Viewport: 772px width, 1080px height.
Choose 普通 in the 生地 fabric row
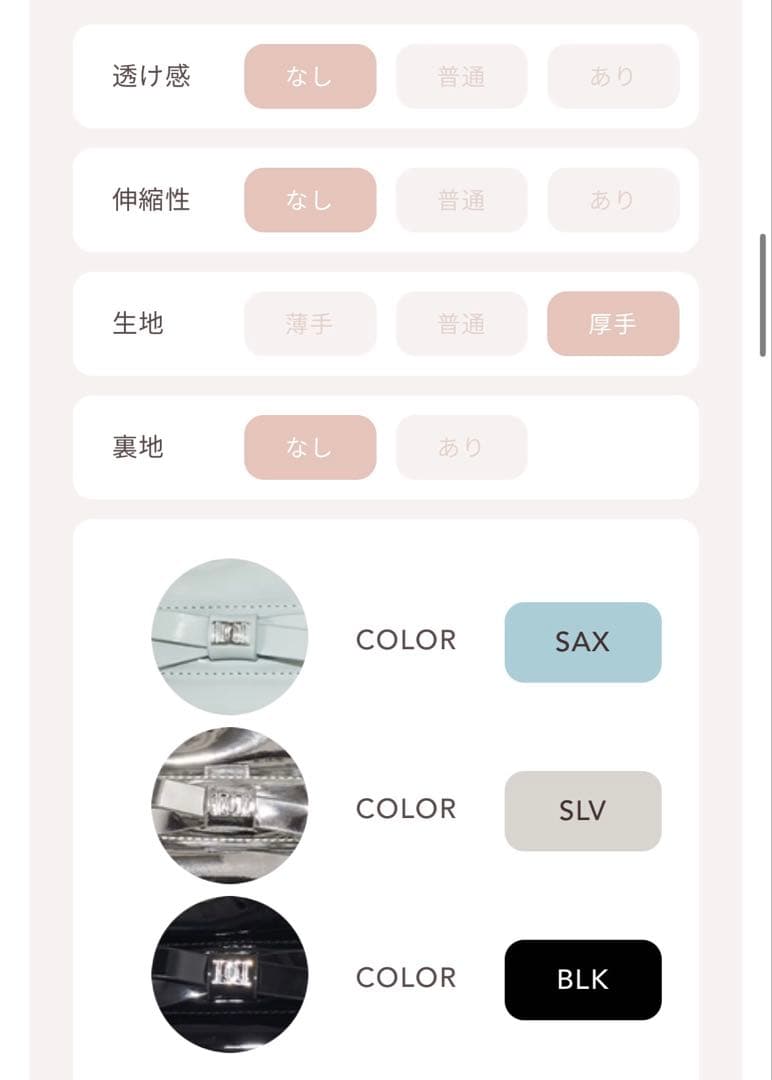point(462,323)
